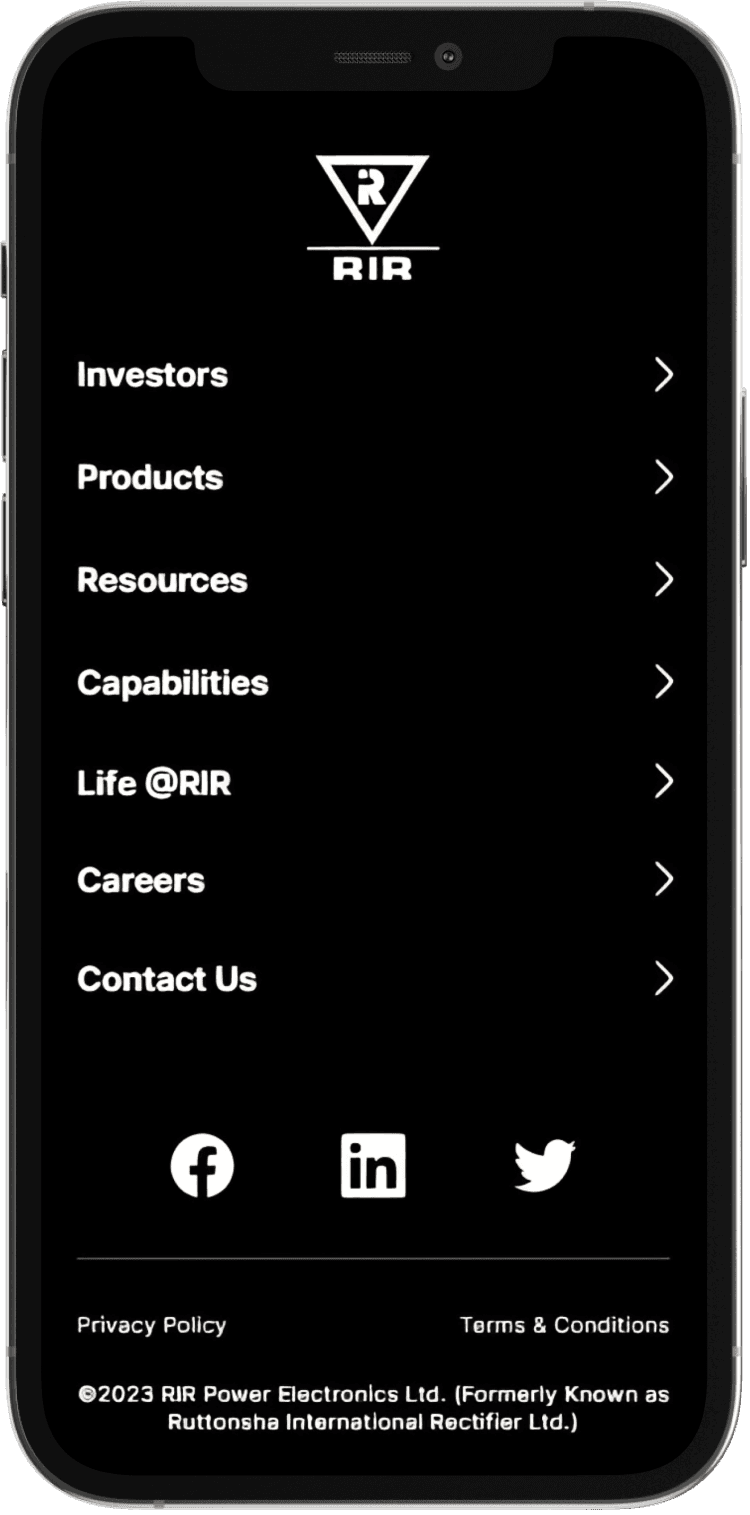
Task: Expand the Products section
Action: [150, 477]
